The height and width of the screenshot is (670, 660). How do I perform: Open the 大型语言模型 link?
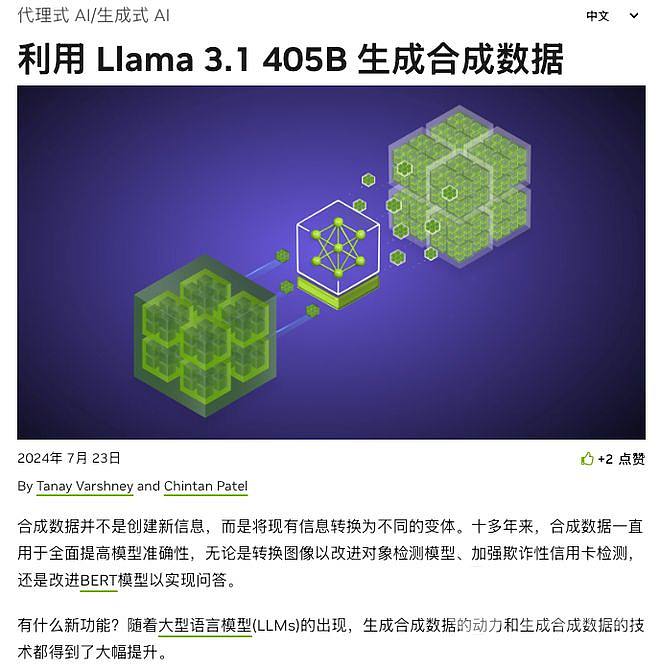pyautogui.click(x=205, y=626)
